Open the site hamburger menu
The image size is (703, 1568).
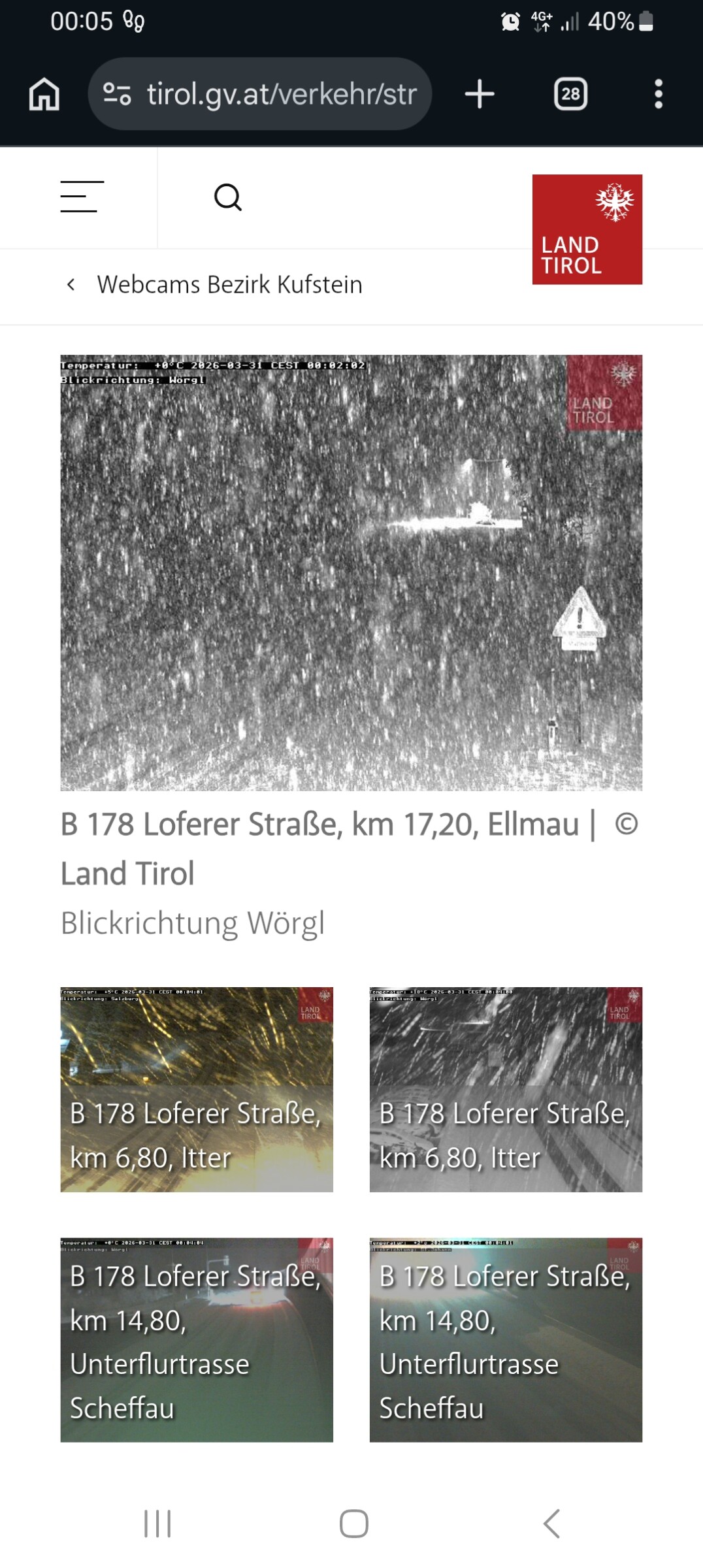pos(82,197)
